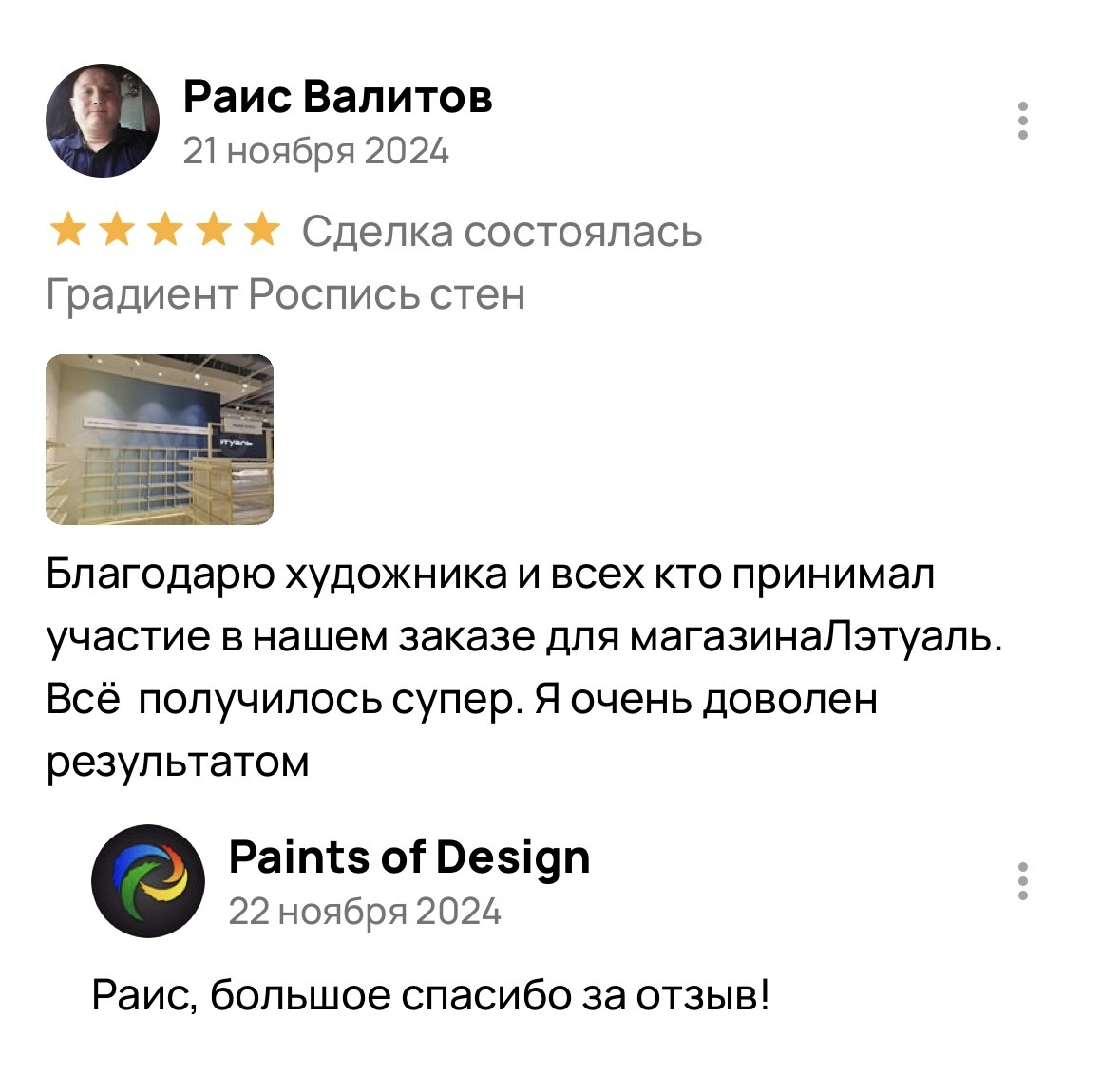Open overflow menu on Раис Валитов's review
The height and width of the screenshot is (1074, 1120).
1023,121
